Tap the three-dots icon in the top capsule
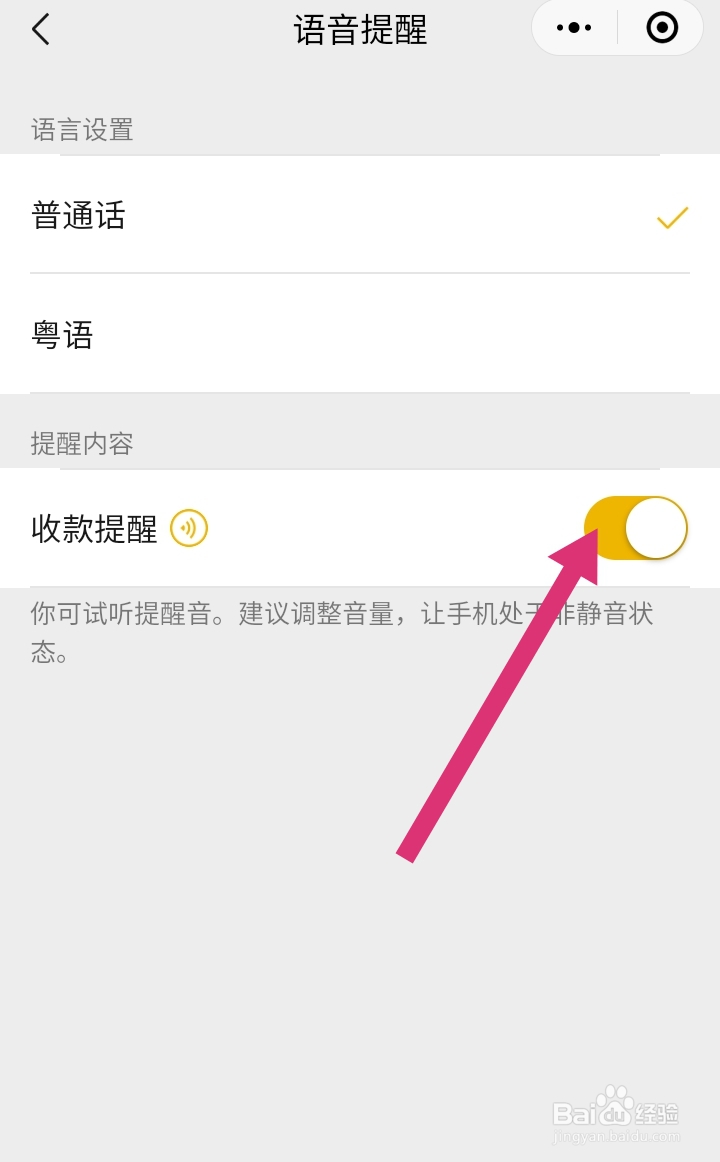Image resolution: width=720 pixels, height=1162 pixels. pyautogui.click(x=572, y=28)
